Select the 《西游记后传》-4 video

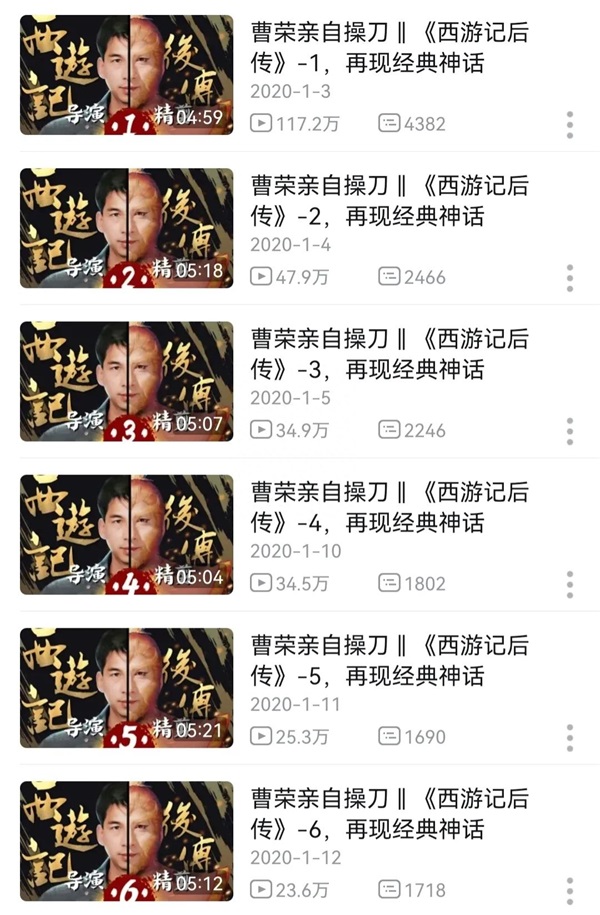click(127, 534)
